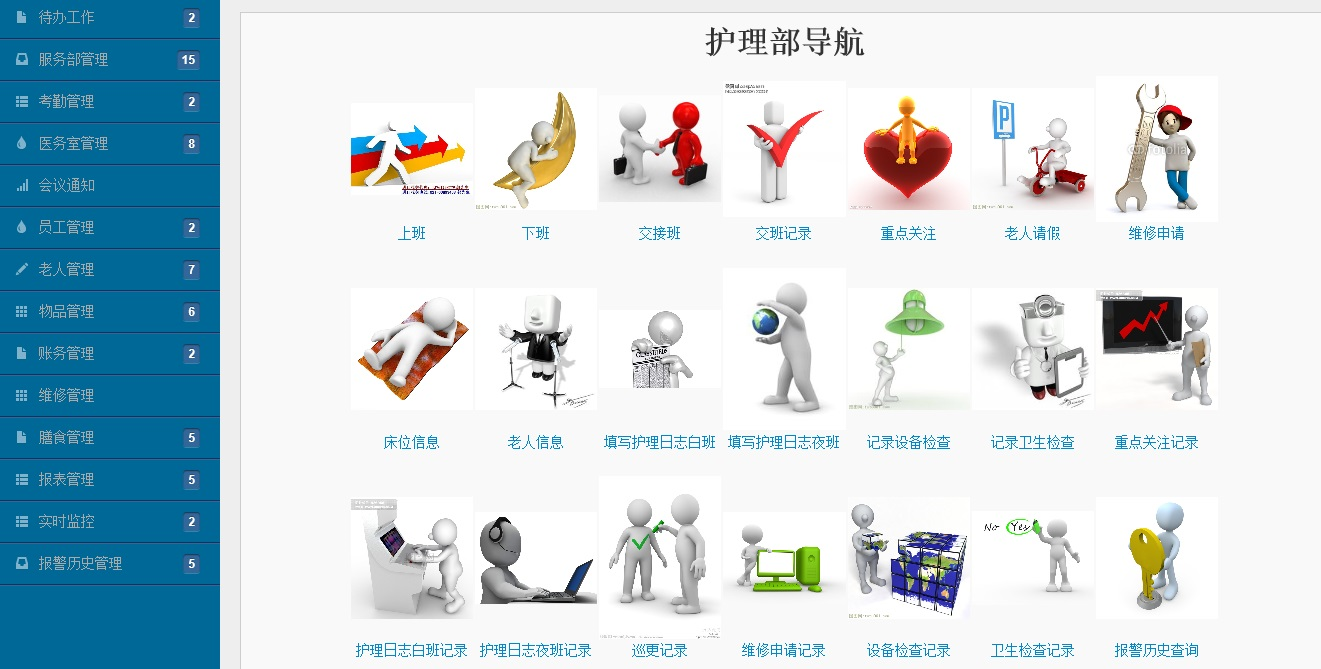The image size is (1321, 669).
Task: Open 记录设备检查 tile
Action: coord(908,350)
